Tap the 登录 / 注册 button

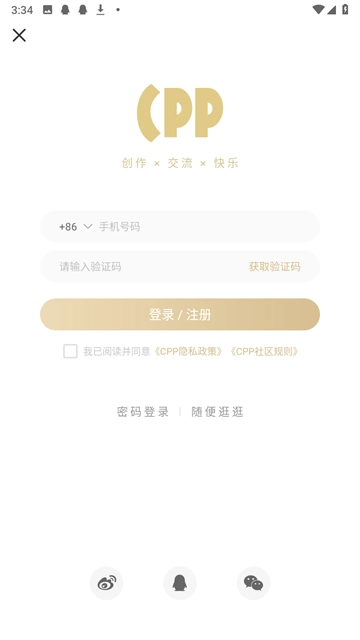pyautogui.click(x=180, y=314)
